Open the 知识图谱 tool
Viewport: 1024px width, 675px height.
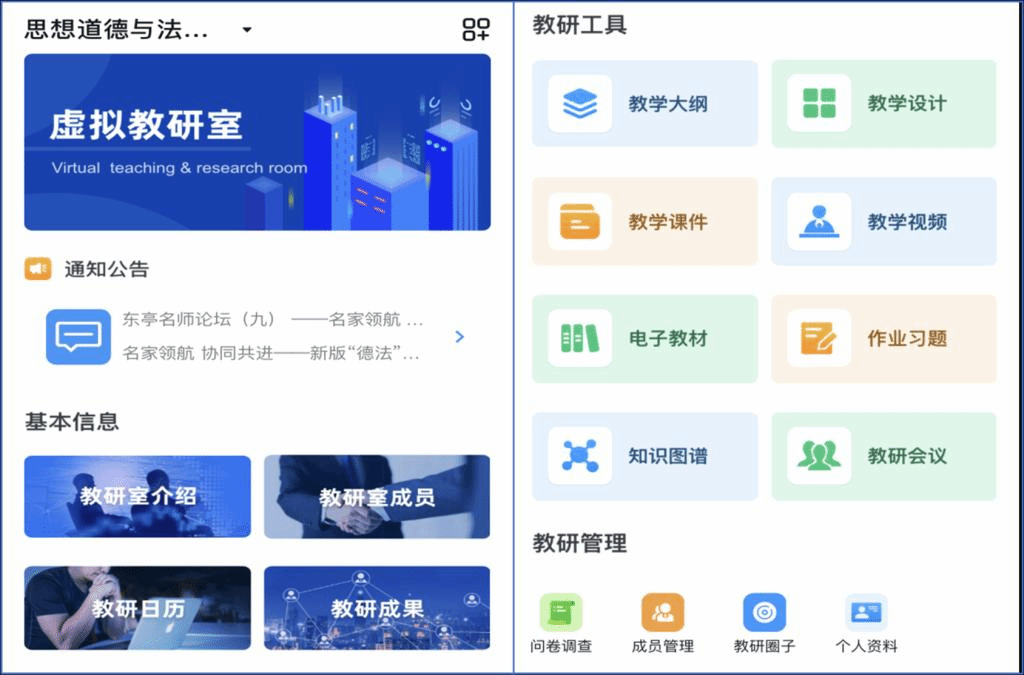tap(645, 456)
